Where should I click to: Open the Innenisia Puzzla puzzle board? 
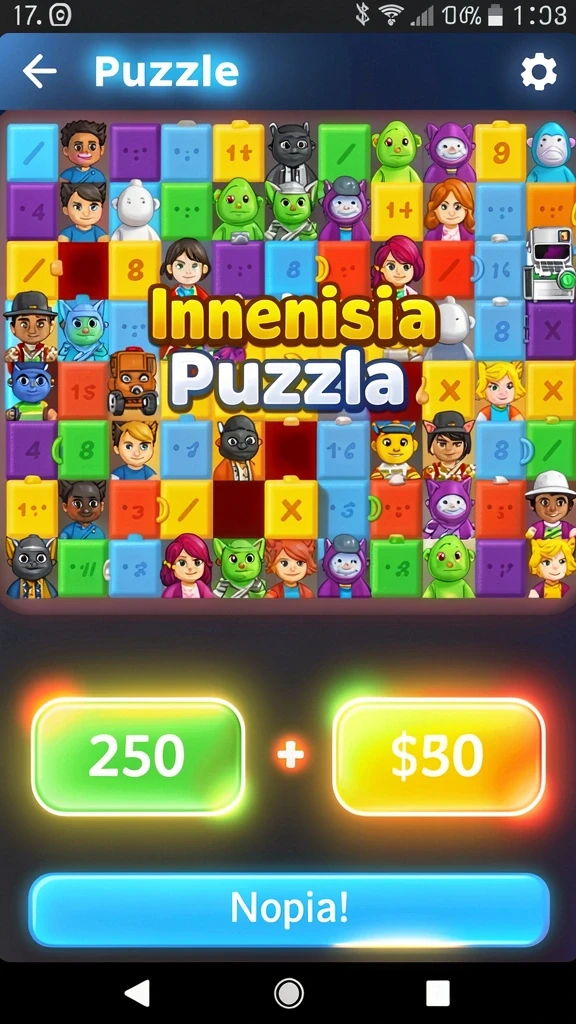coord(288,360)
